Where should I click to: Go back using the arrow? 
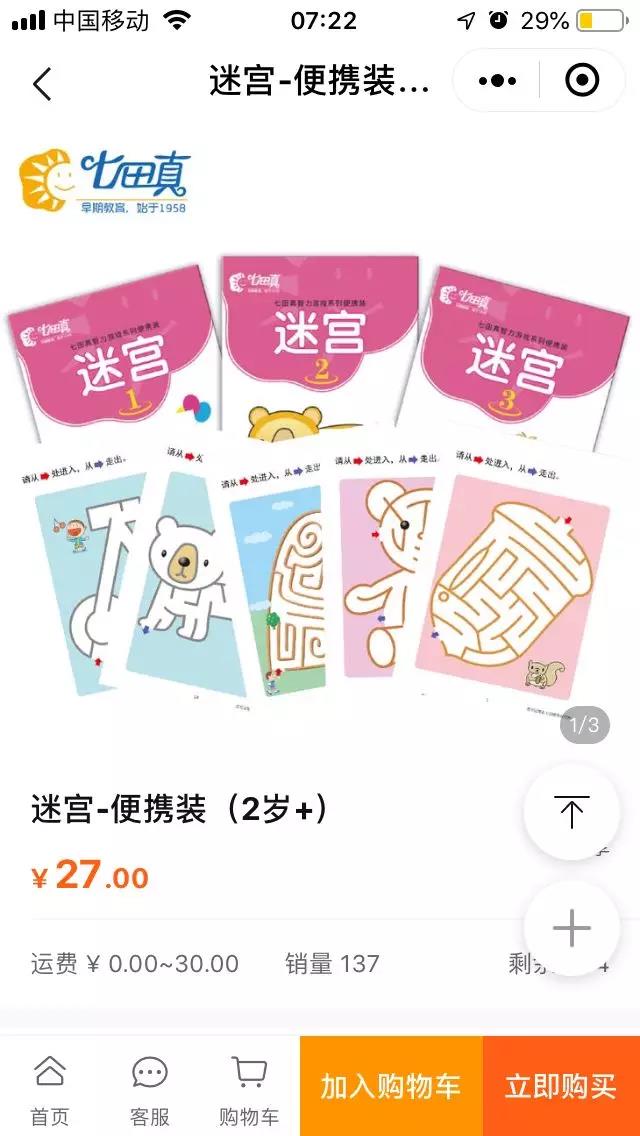pos(42,83)
